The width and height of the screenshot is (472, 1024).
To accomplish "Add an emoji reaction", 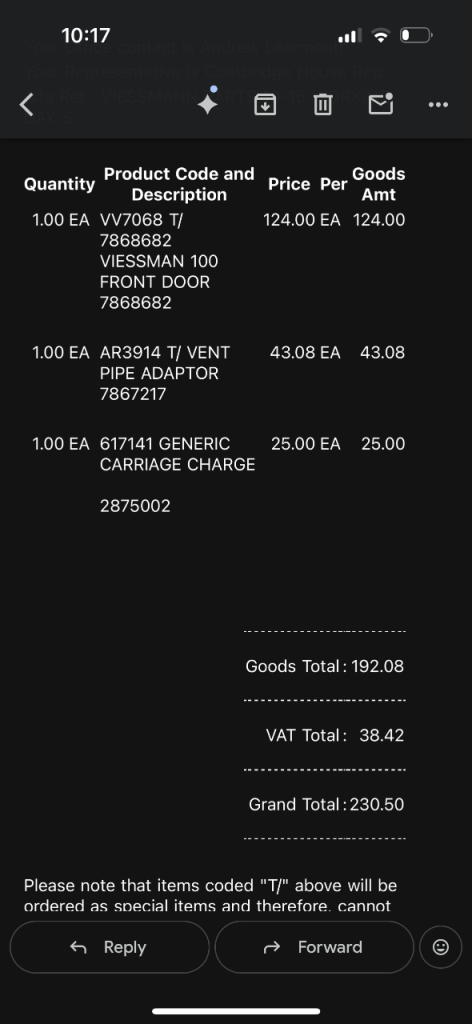I will click(441, 947).
